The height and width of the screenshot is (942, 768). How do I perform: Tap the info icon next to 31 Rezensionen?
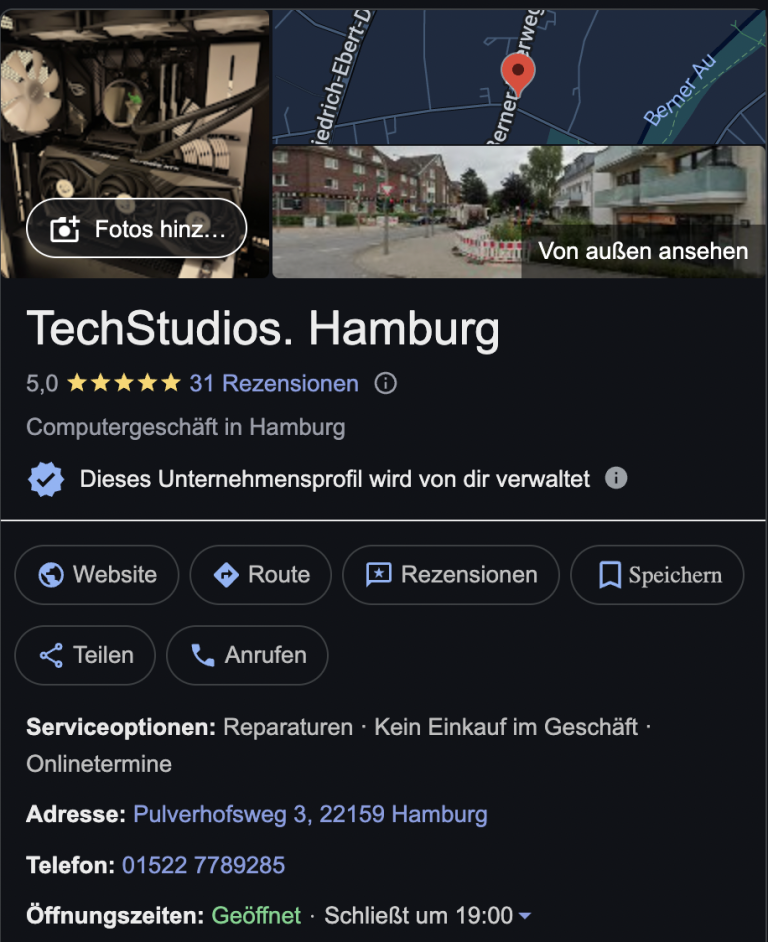coord(385,383)
